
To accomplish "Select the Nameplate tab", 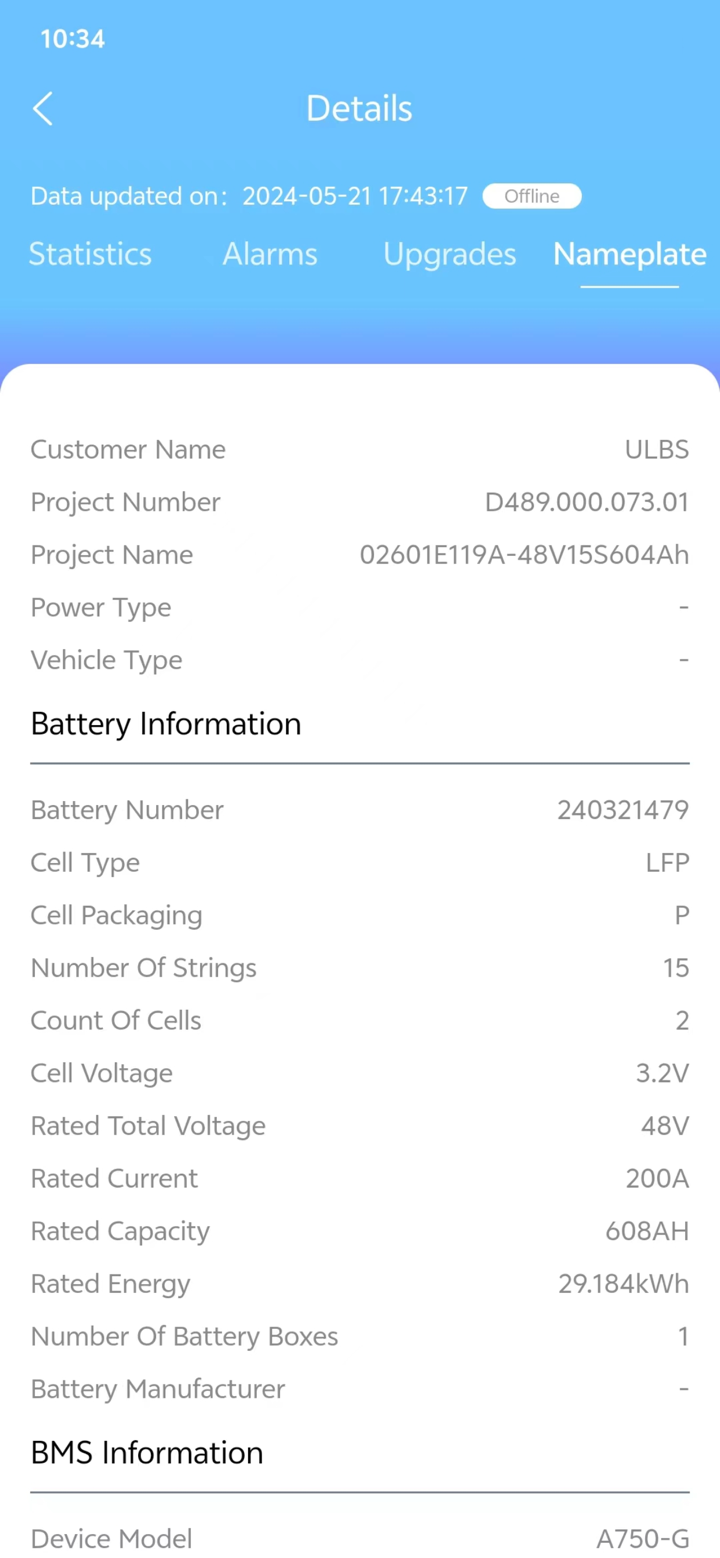I will pos(629,255).
